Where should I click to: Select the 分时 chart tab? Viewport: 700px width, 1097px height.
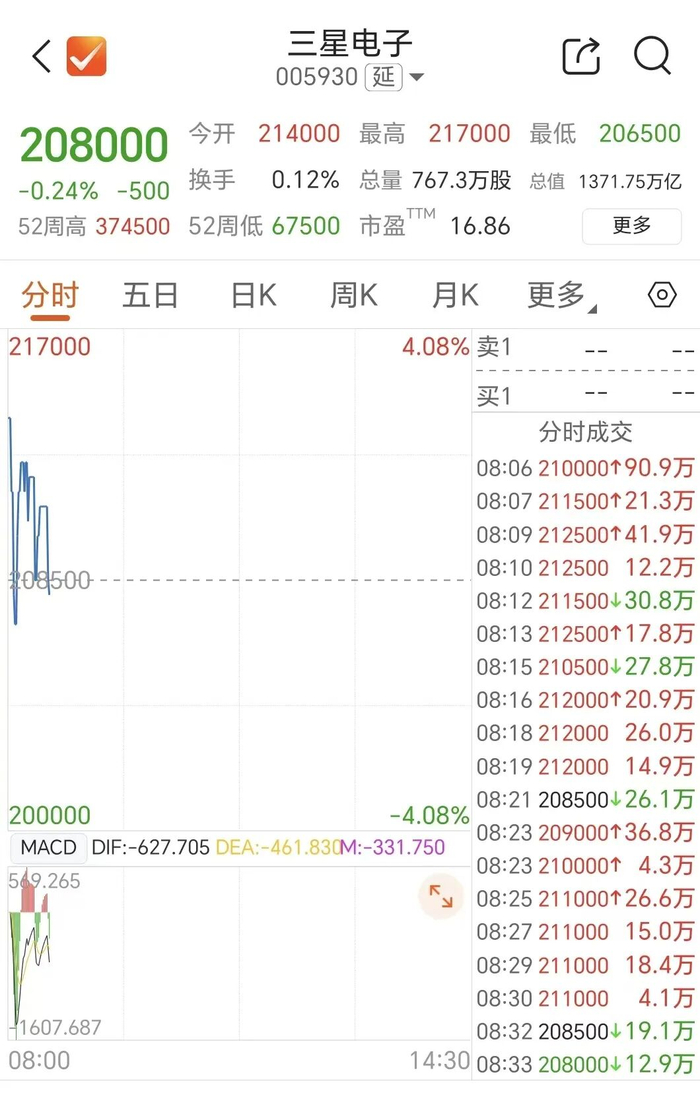click(50, 295)
